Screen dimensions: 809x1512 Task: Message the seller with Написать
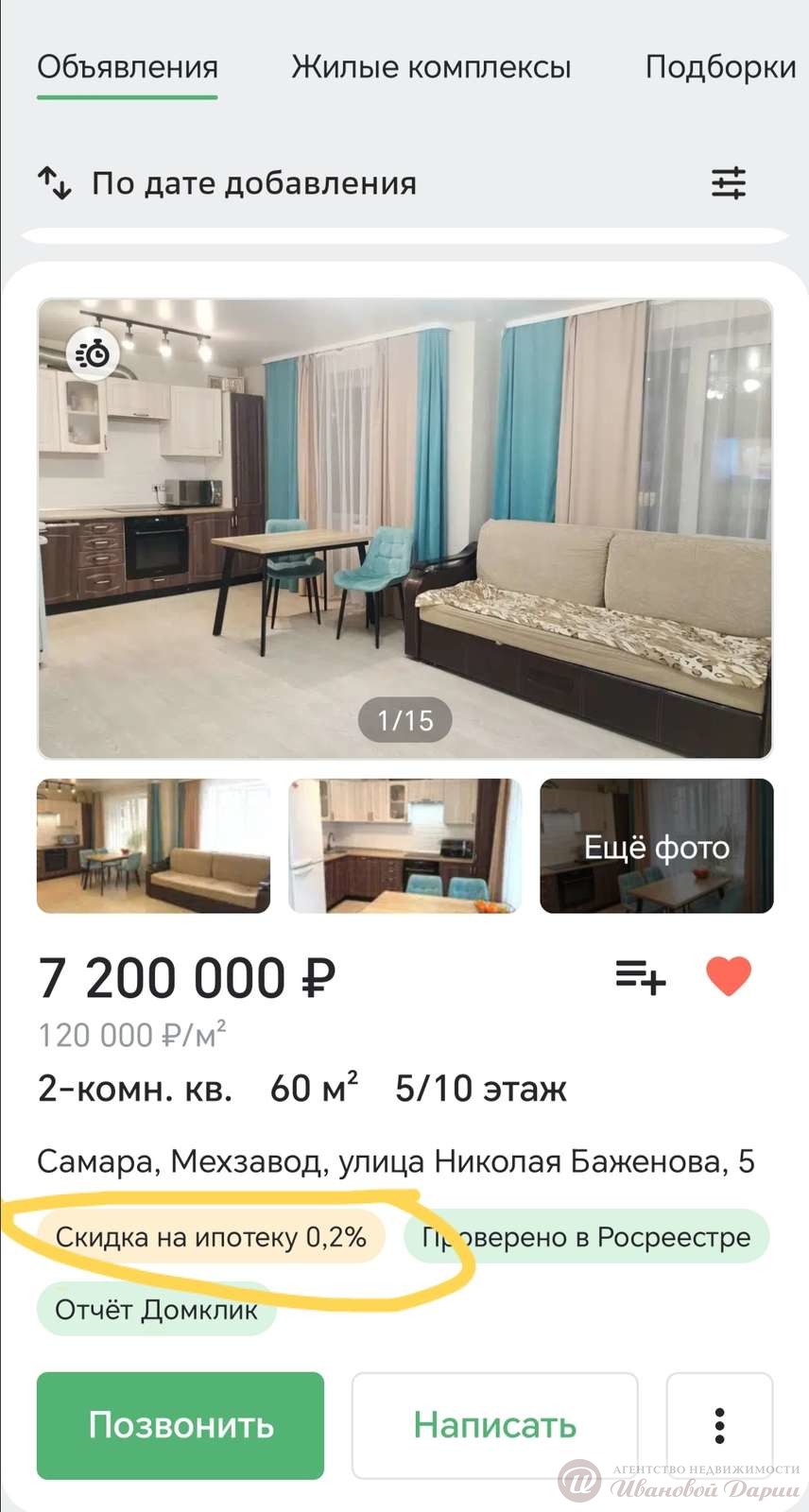(494, 1425)
